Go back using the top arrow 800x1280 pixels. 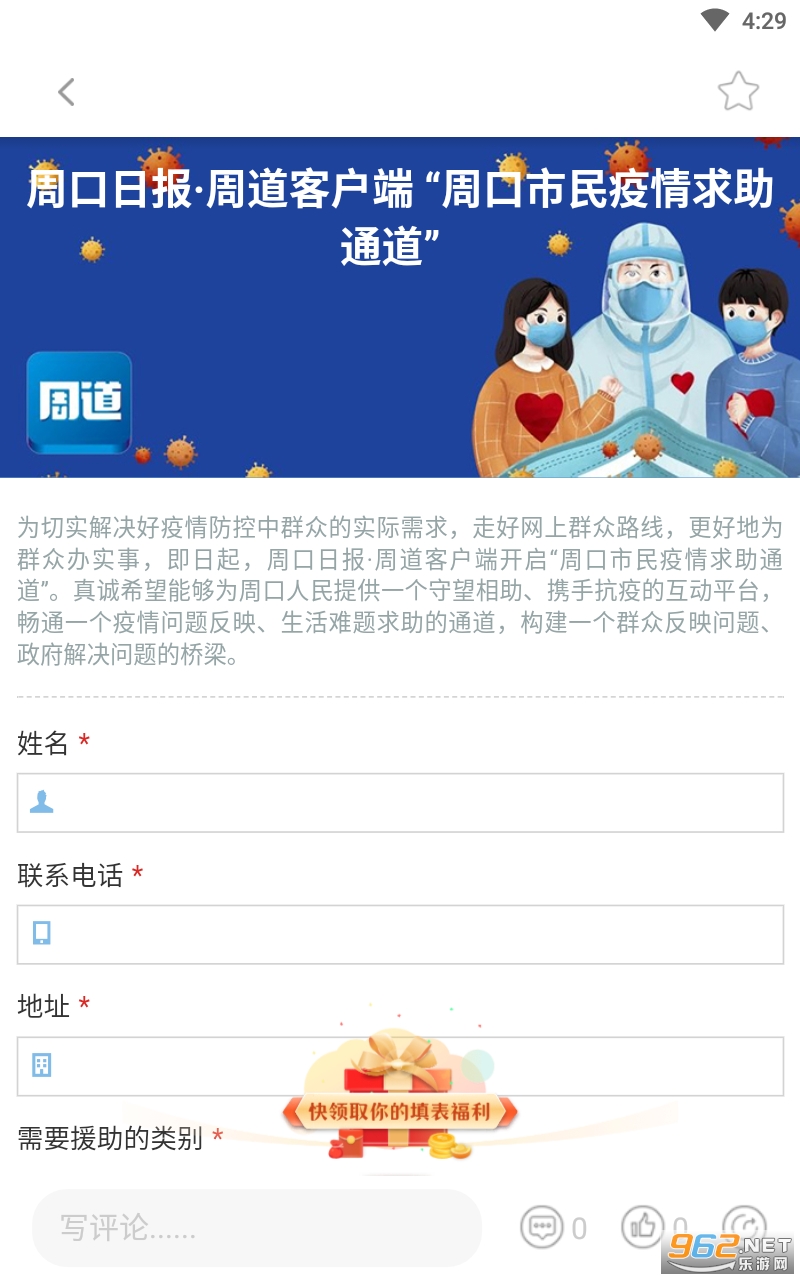[x=66, y=93]
